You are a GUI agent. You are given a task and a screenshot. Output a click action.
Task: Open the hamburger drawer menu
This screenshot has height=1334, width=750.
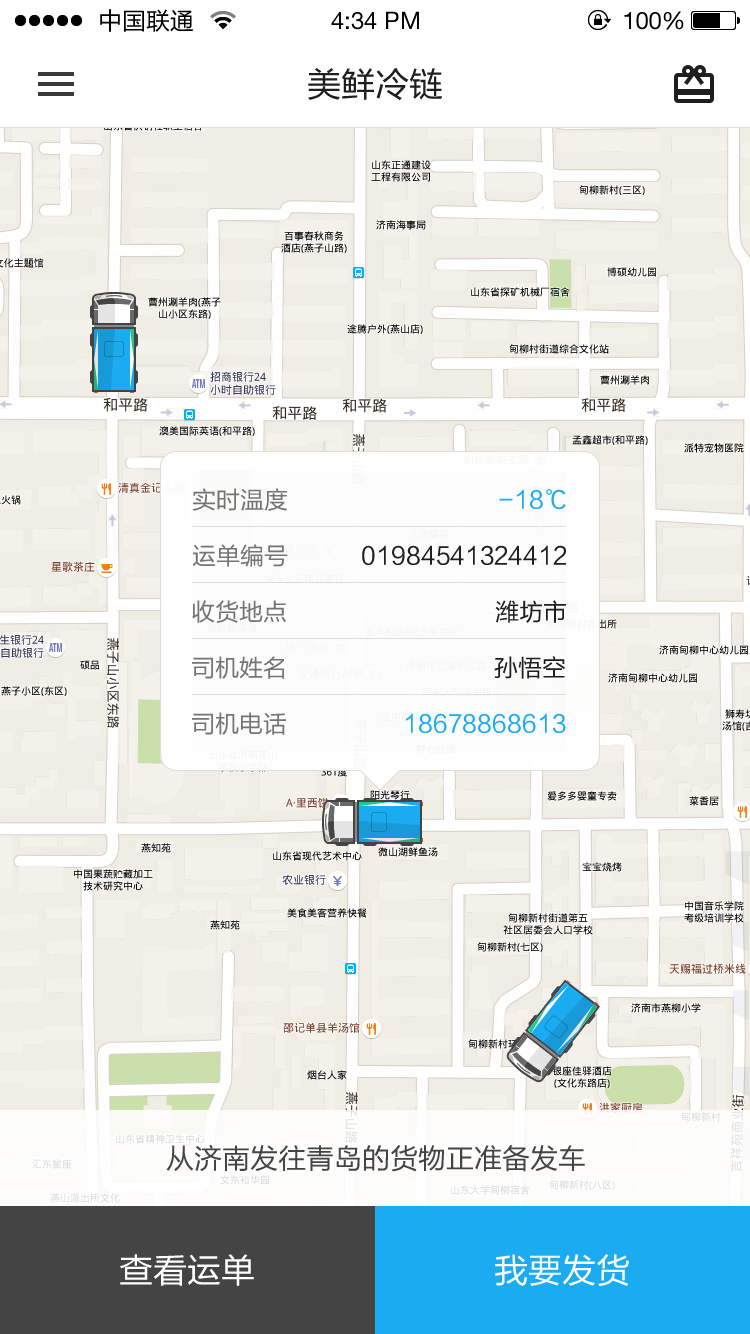[56, 84]
